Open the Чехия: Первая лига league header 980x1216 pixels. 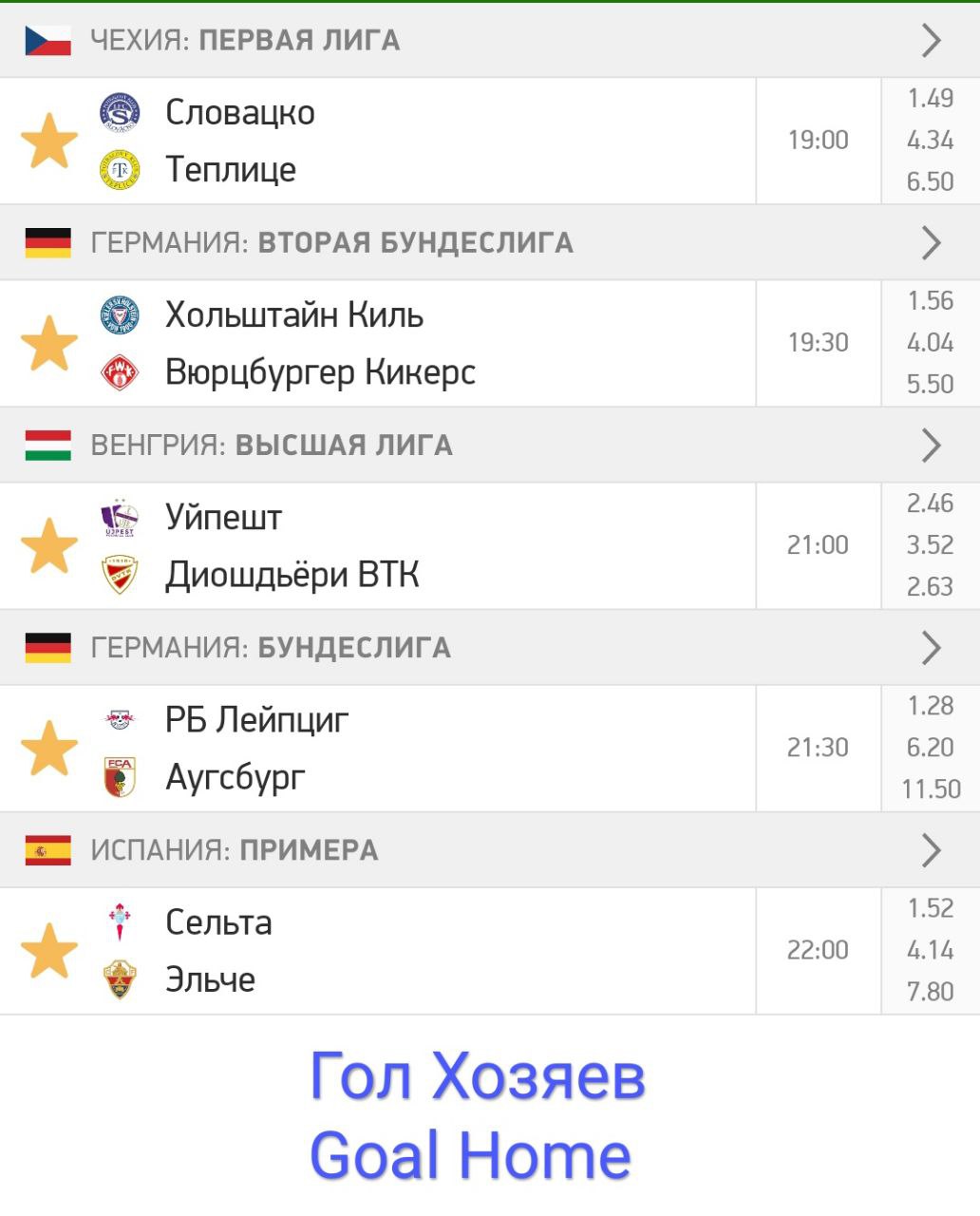[490, 40]
